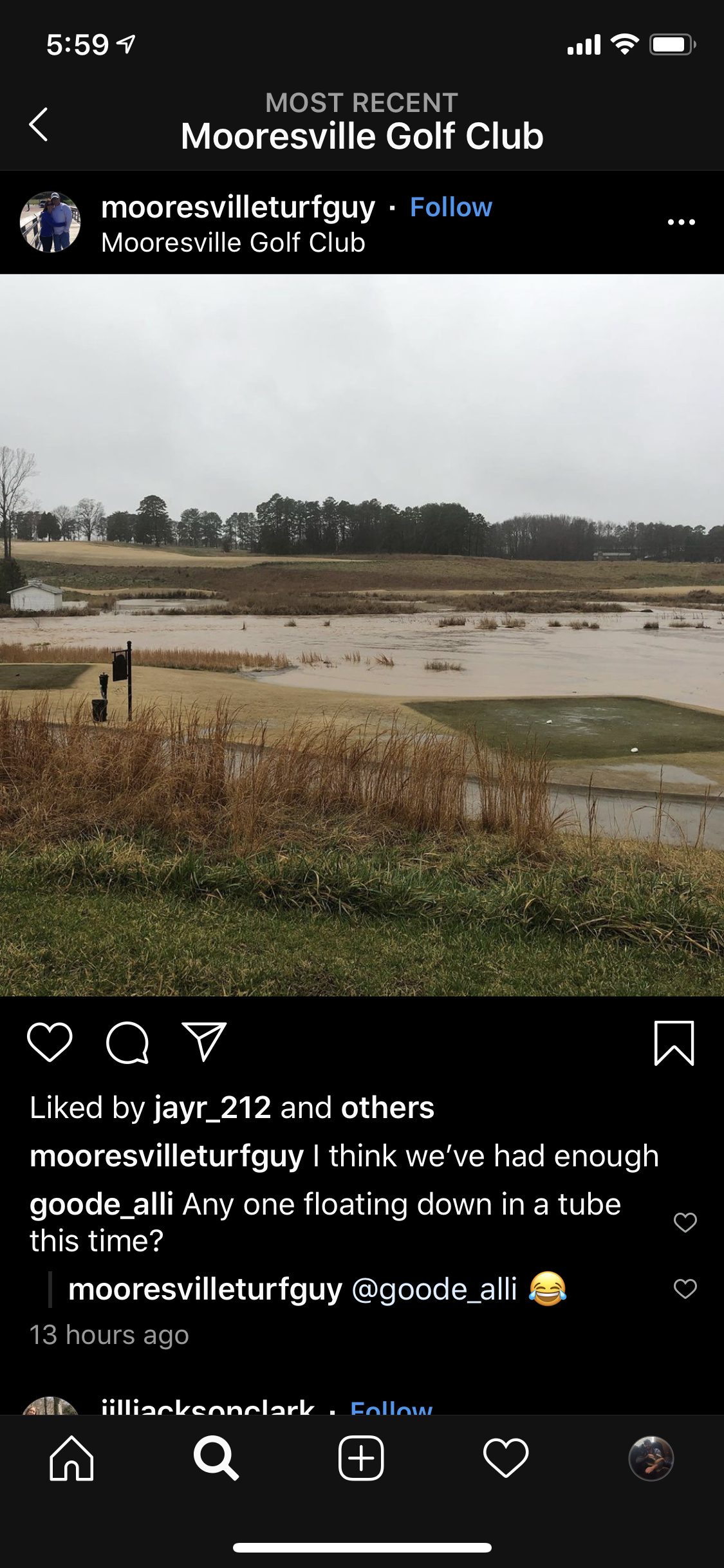Open goode_alli's profile from the comment

coord(102,1204)
